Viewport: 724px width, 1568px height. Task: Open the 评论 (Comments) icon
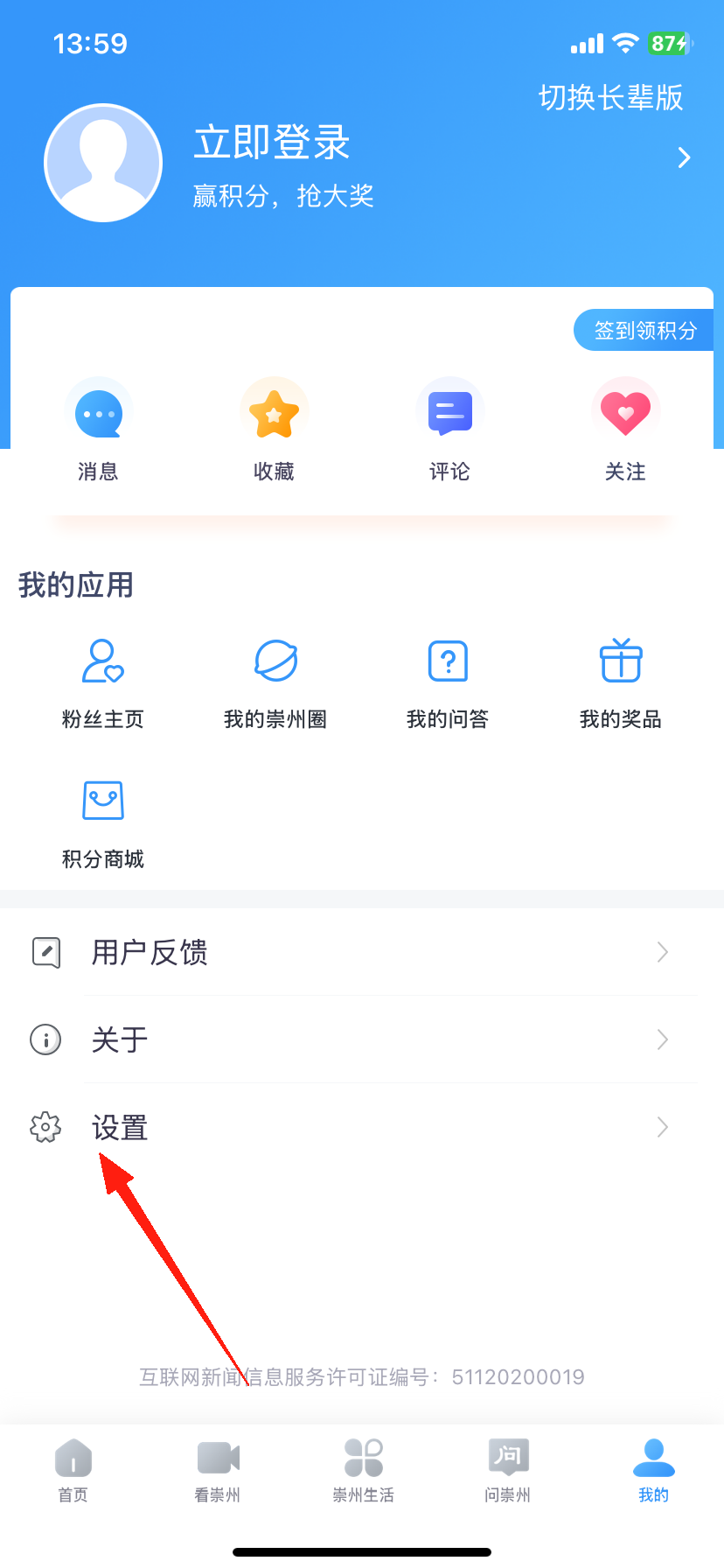click(x=449, y=409)
